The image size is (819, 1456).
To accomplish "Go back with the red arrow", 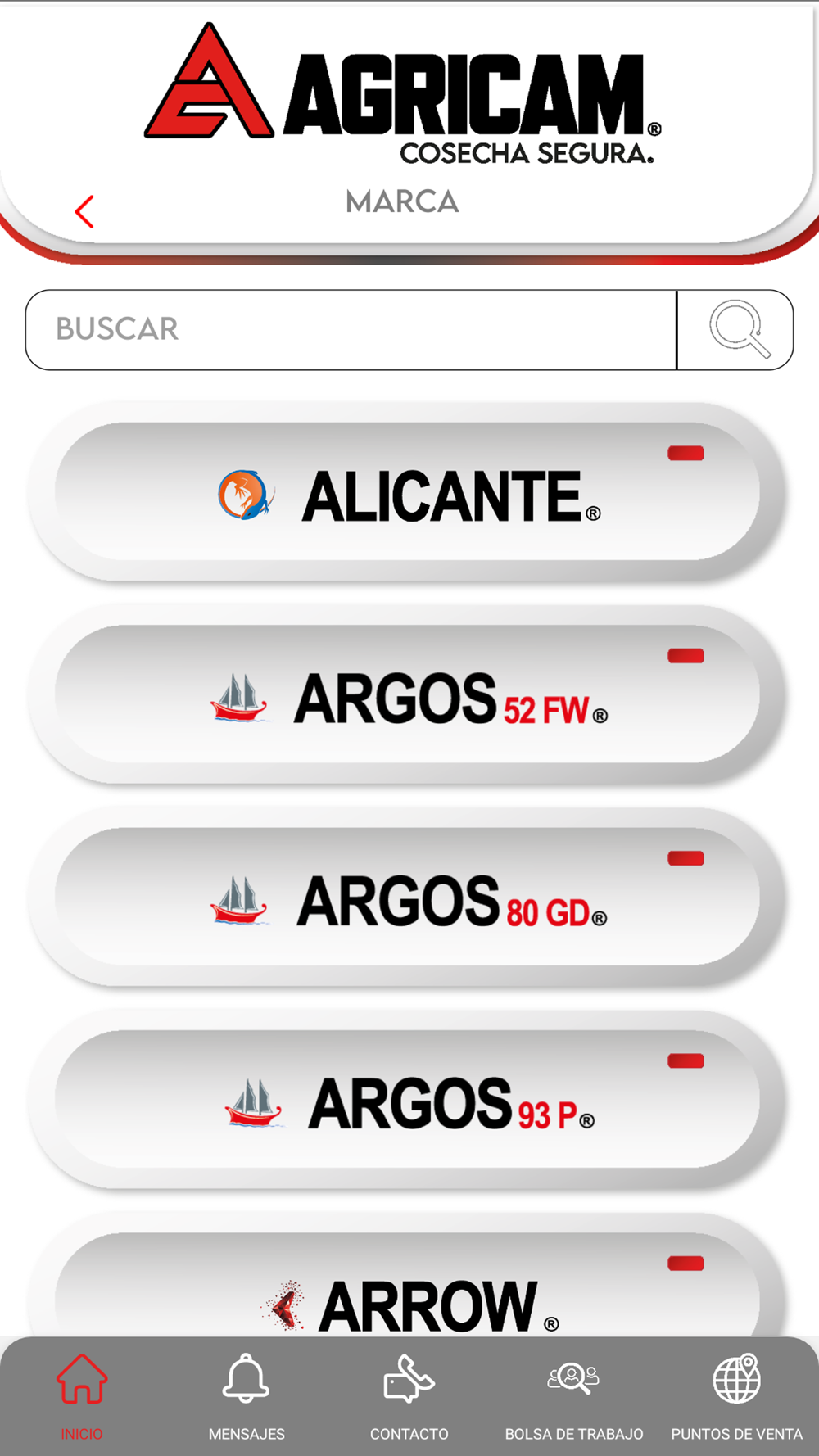I will click(x=84, y=211).
